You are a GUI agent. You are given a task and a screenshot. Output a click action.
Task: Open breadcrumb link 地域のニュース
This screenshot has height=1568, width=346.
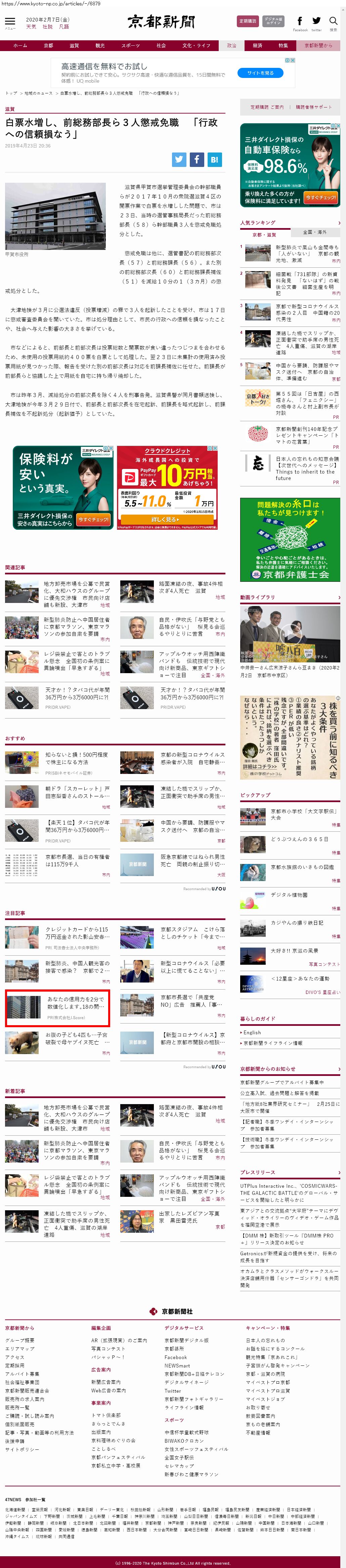point(38,93)
